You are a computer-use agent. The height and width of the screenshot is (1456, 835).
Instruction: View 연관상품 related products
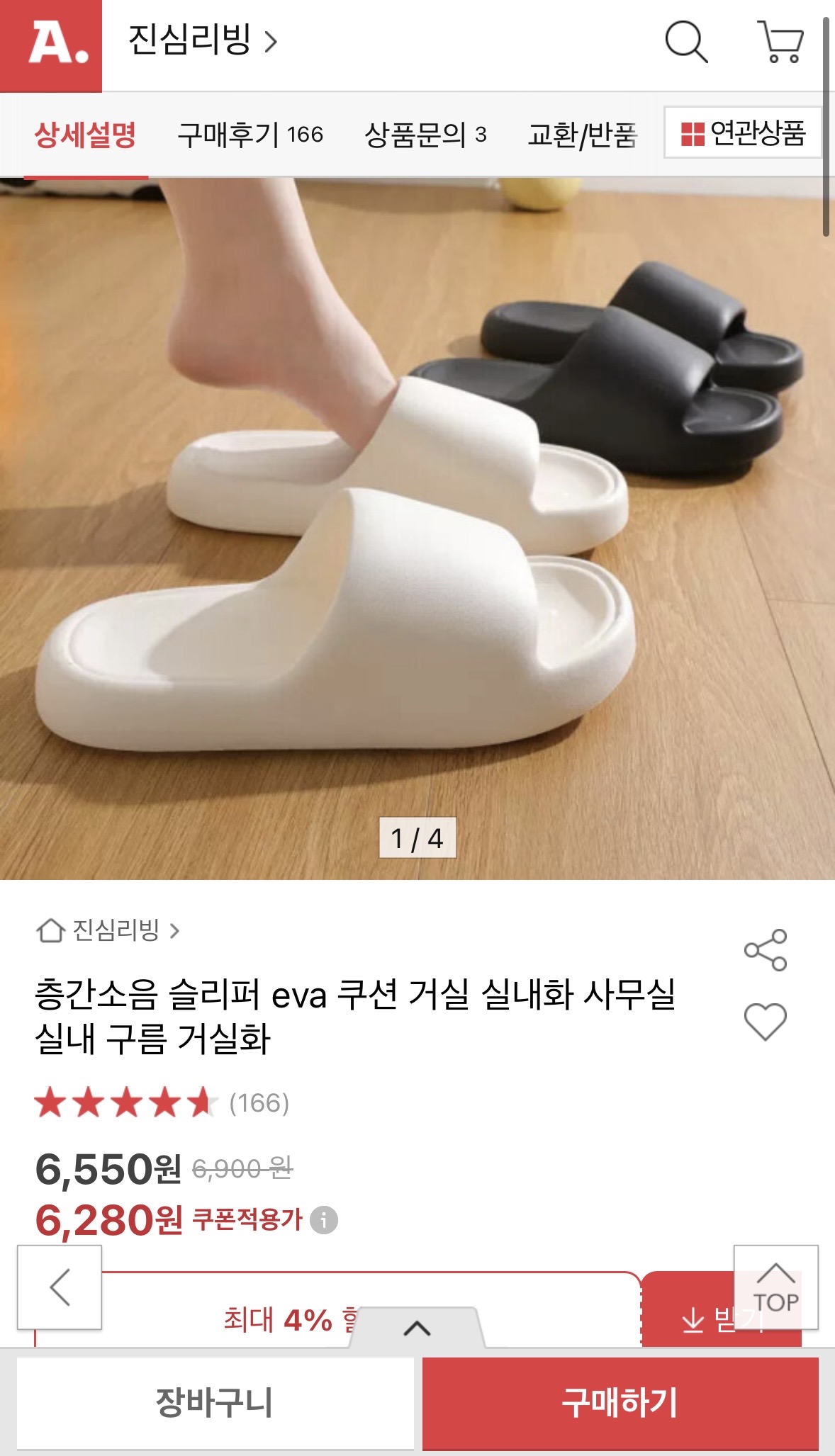click(742, 132)
